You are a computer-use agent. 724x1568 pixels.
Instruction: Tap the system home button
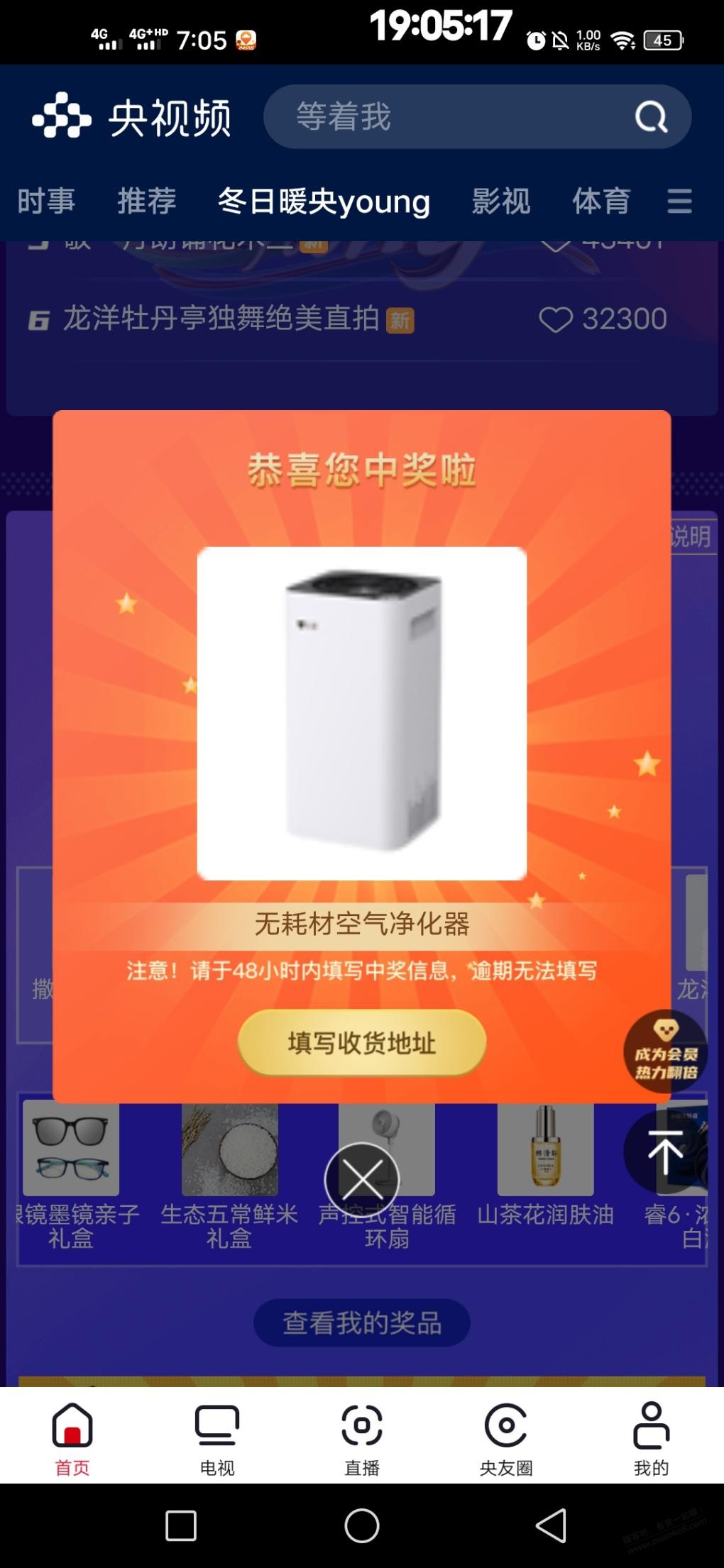pyautogui.click(x=362, y=1525)
